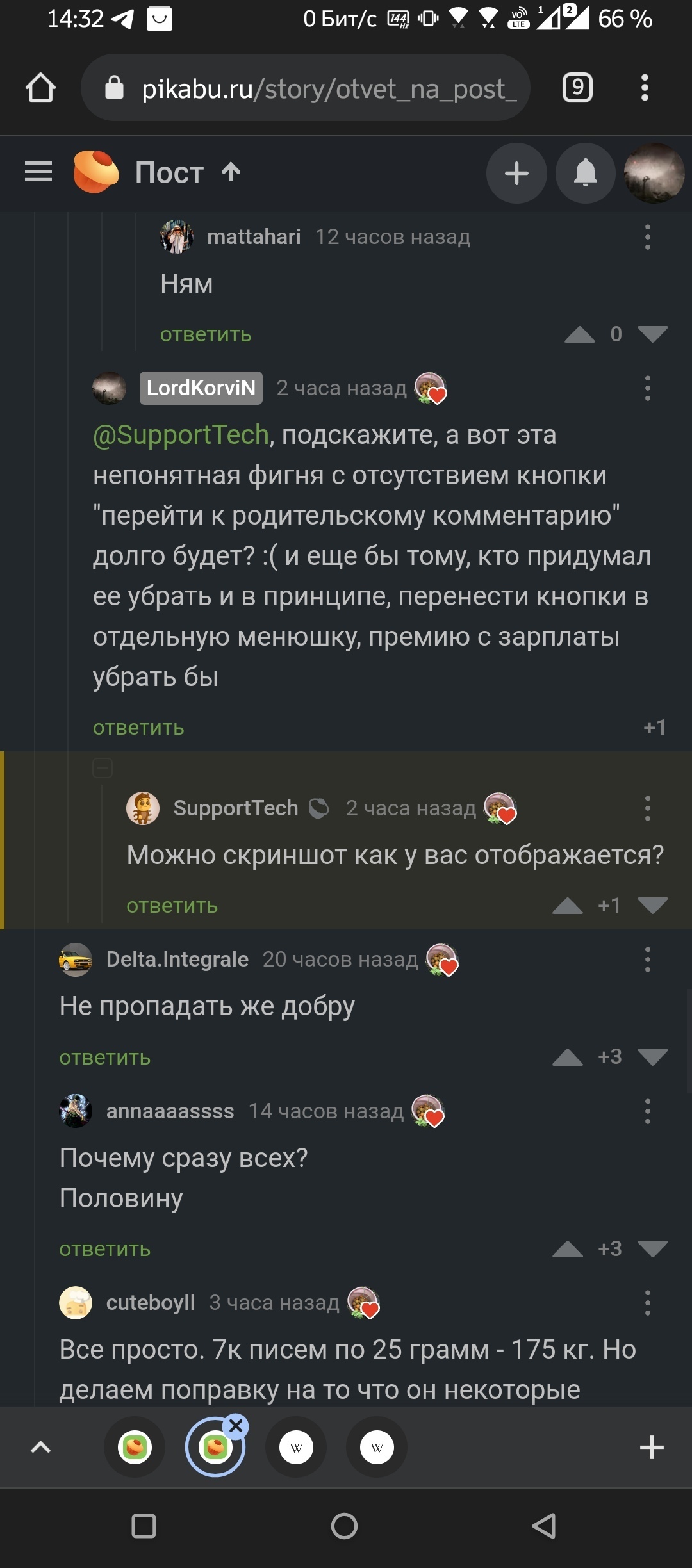Open the tab switcher showing 9 tabs
Viewport: 692px width, 1568px height.
pos(577,88)
